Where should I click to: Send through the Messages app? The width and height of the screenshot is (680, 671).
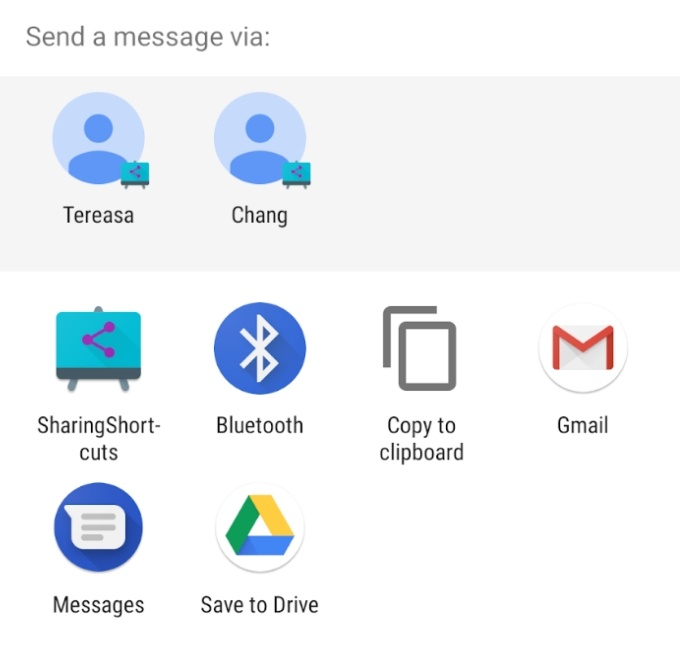pyautogui.click(x=98, y=528)
